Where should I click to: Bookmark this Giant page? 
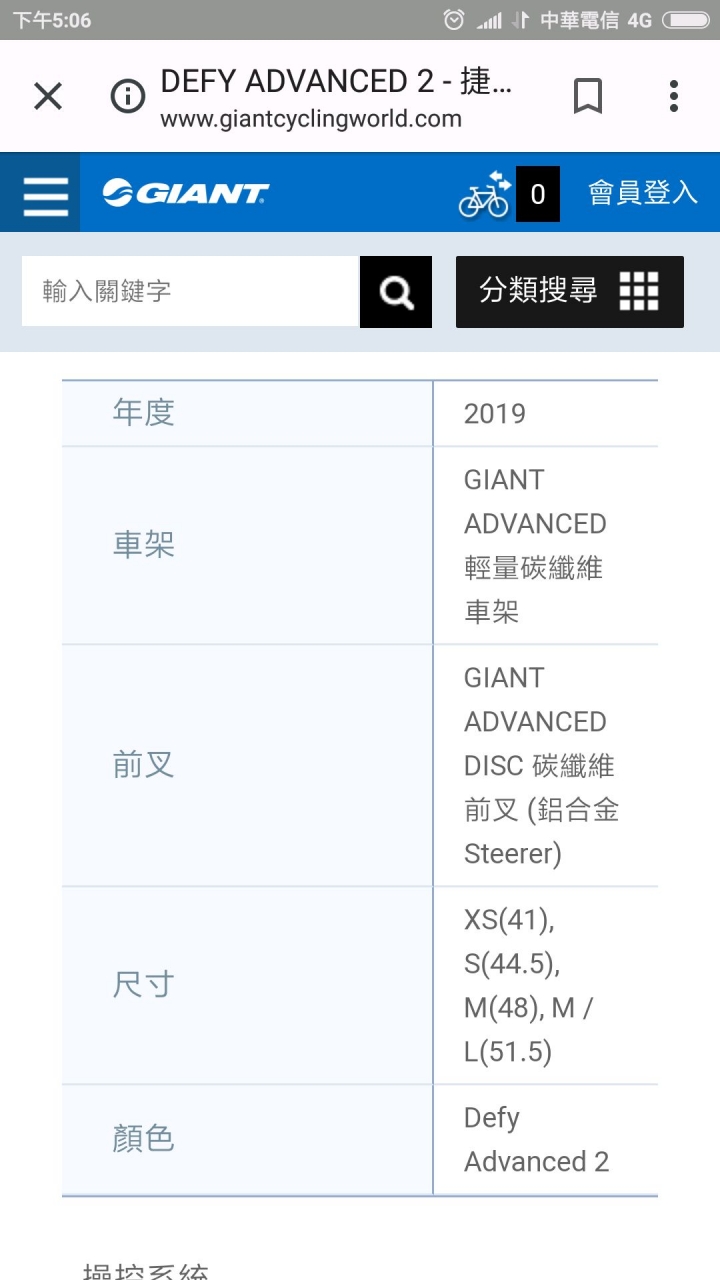588,97
